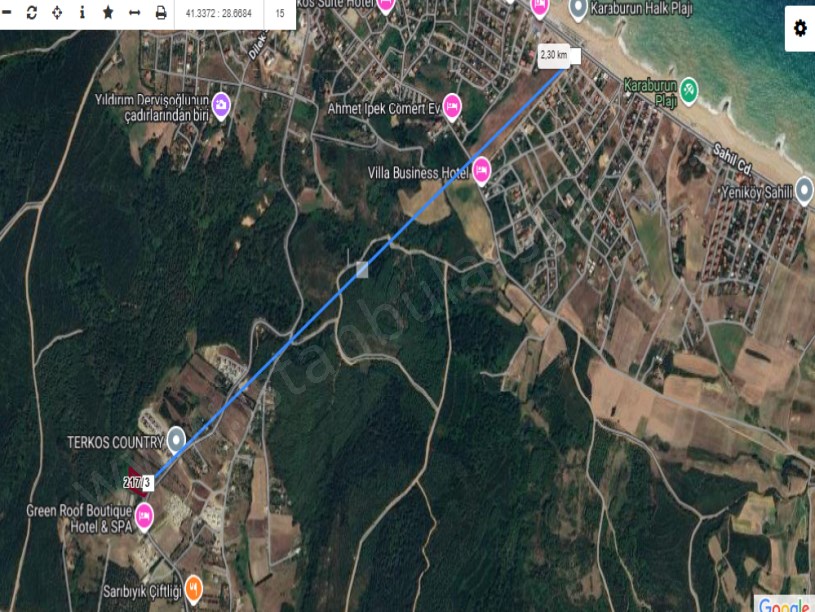This screenshot has height=612, width=815.
Task: Refresh the map view
Action: pyautogui.click(x=31, y=13)
